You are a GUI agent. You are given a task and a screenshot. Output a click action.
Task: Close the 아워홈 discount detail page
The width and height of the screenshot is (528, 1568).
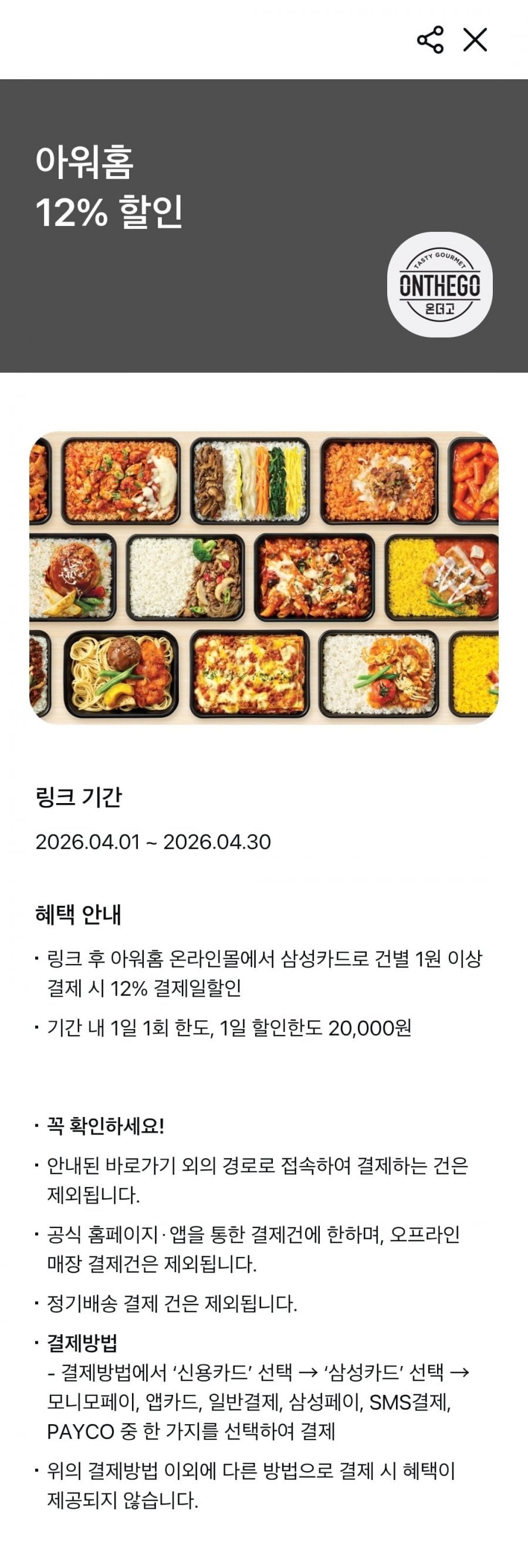[475, 40]
